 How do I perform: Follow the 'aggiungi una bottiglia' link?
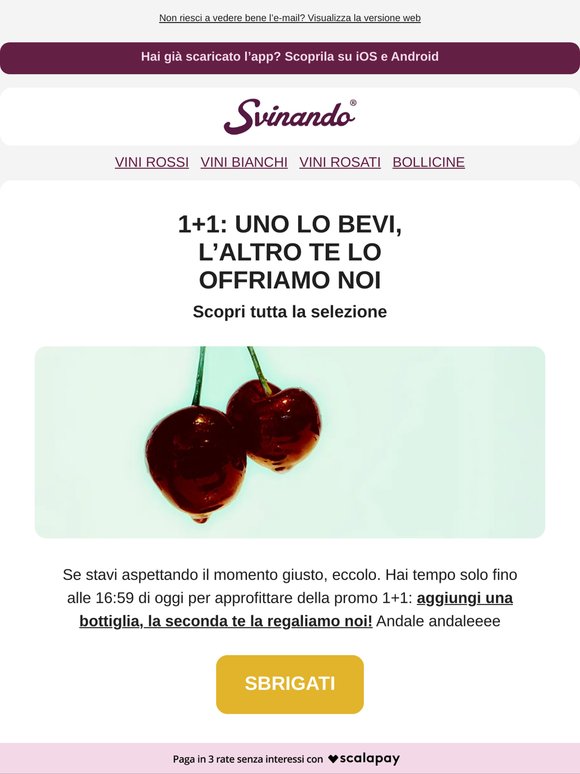coord(296,610)
